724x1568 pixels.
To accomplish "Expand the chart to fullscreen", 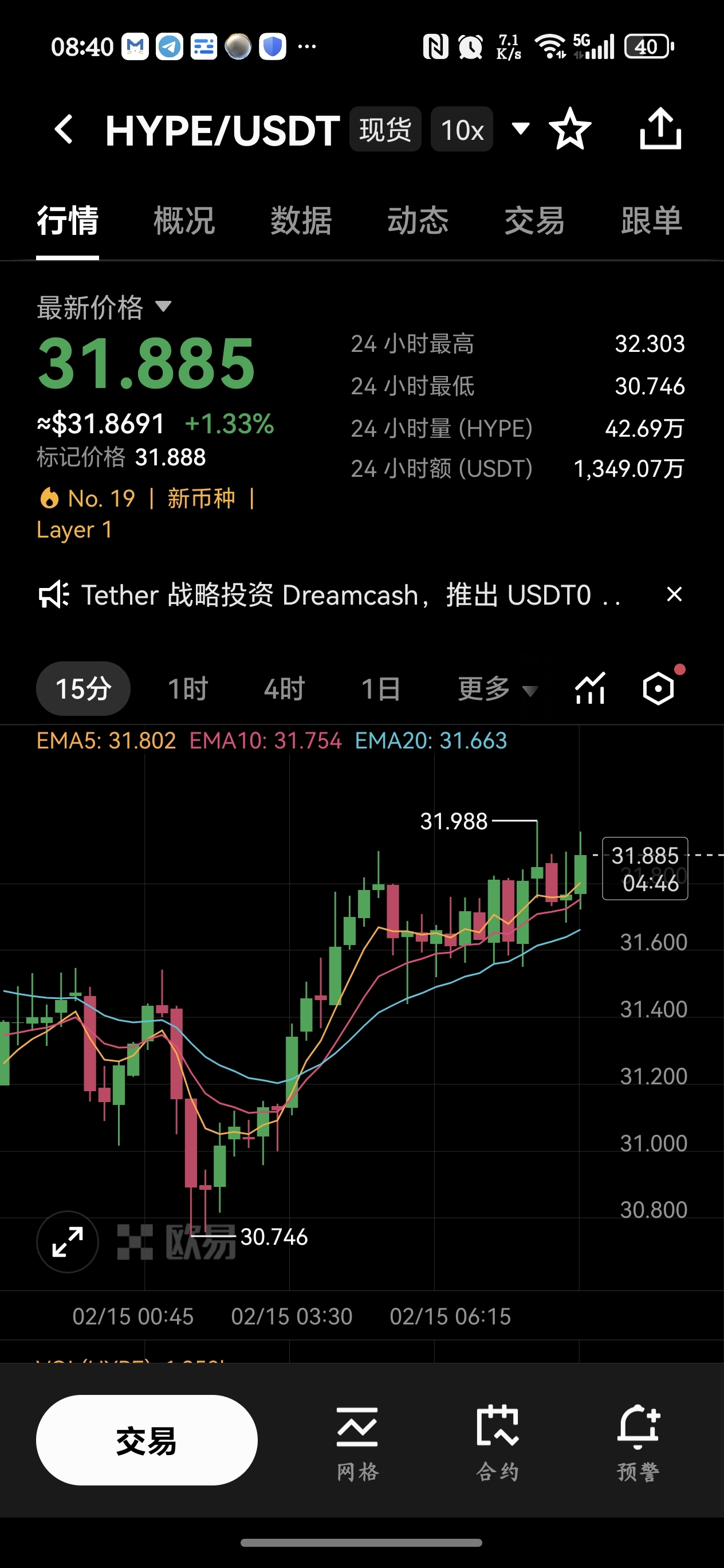I will coord(68,1242).
